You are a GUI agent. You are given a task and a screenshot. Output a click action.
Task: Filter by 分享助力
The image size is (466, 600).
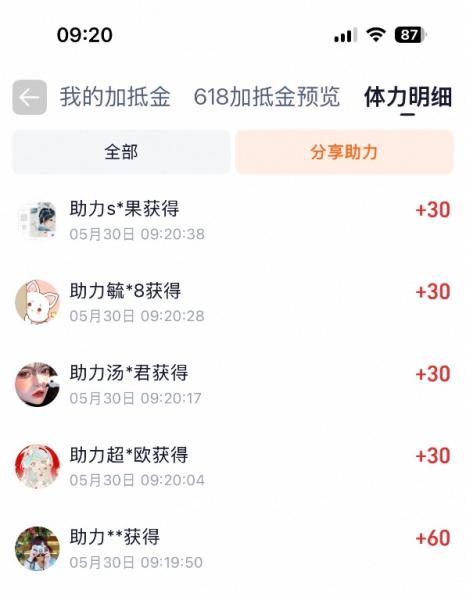click(x=344, y=152)
